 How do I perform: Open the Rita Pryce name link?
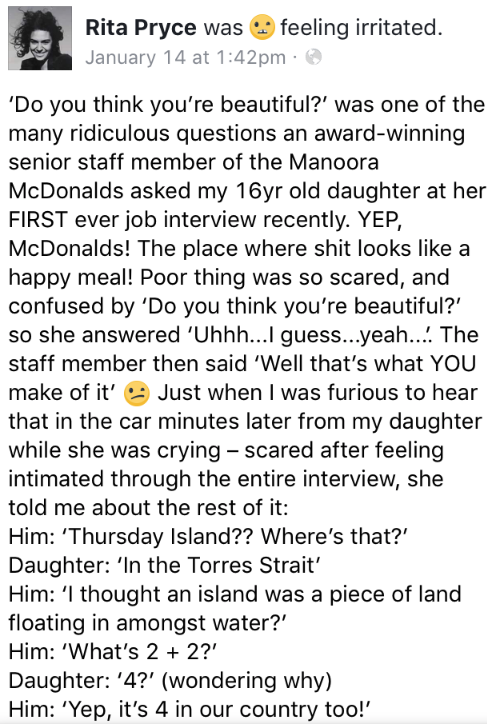[x=141, y=28]
